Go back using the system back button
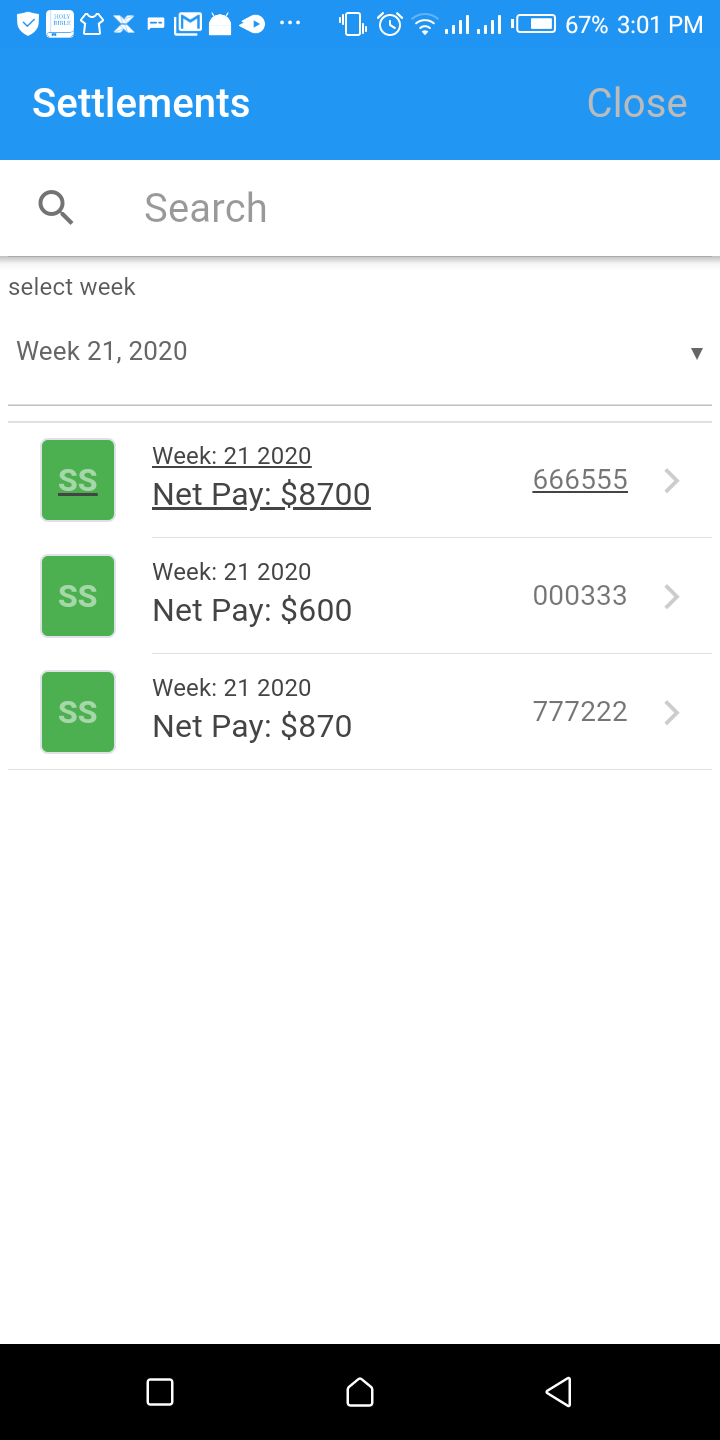The height and width of the screenshot is (1440, 720). coord(558,1392)
